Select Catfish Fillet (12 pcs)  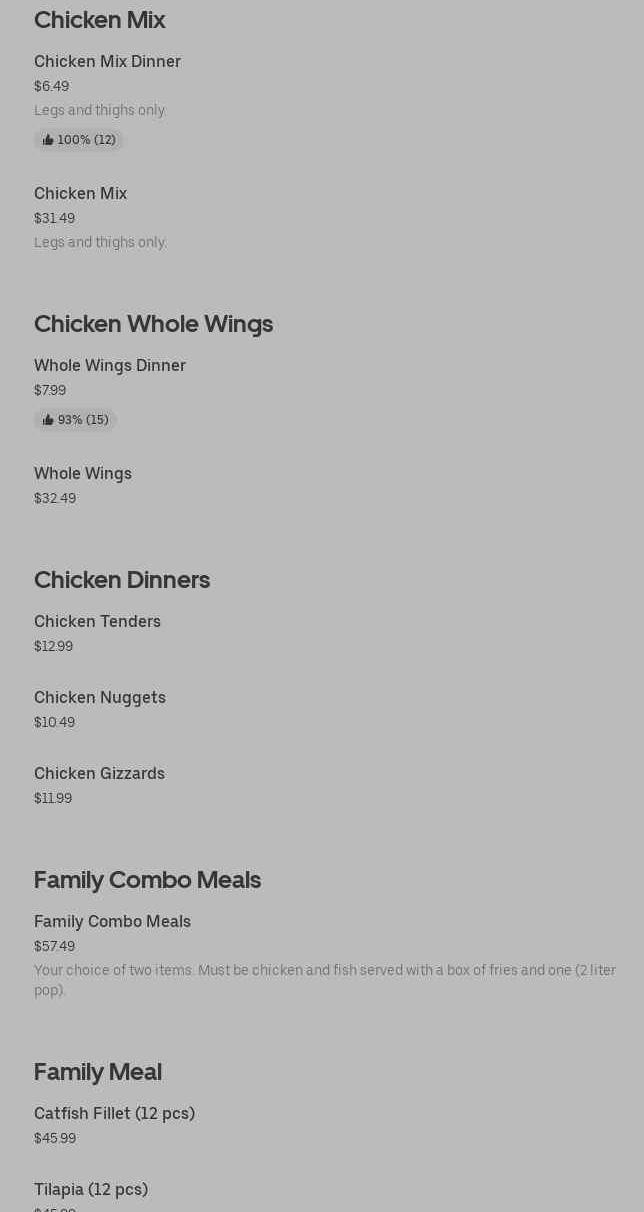point(115,1114)
